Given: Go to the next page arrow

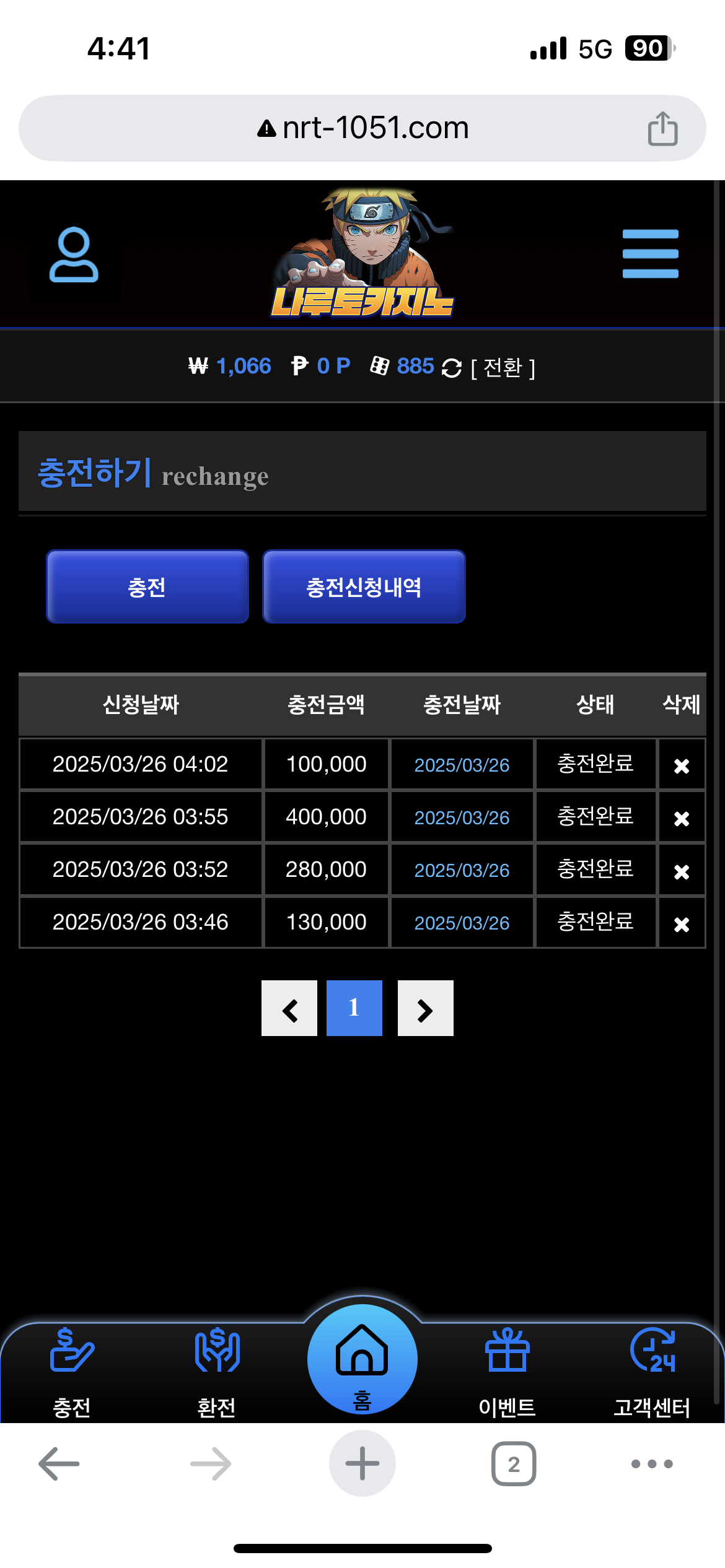Looking at the screenshot, I should coord(425,1008).
